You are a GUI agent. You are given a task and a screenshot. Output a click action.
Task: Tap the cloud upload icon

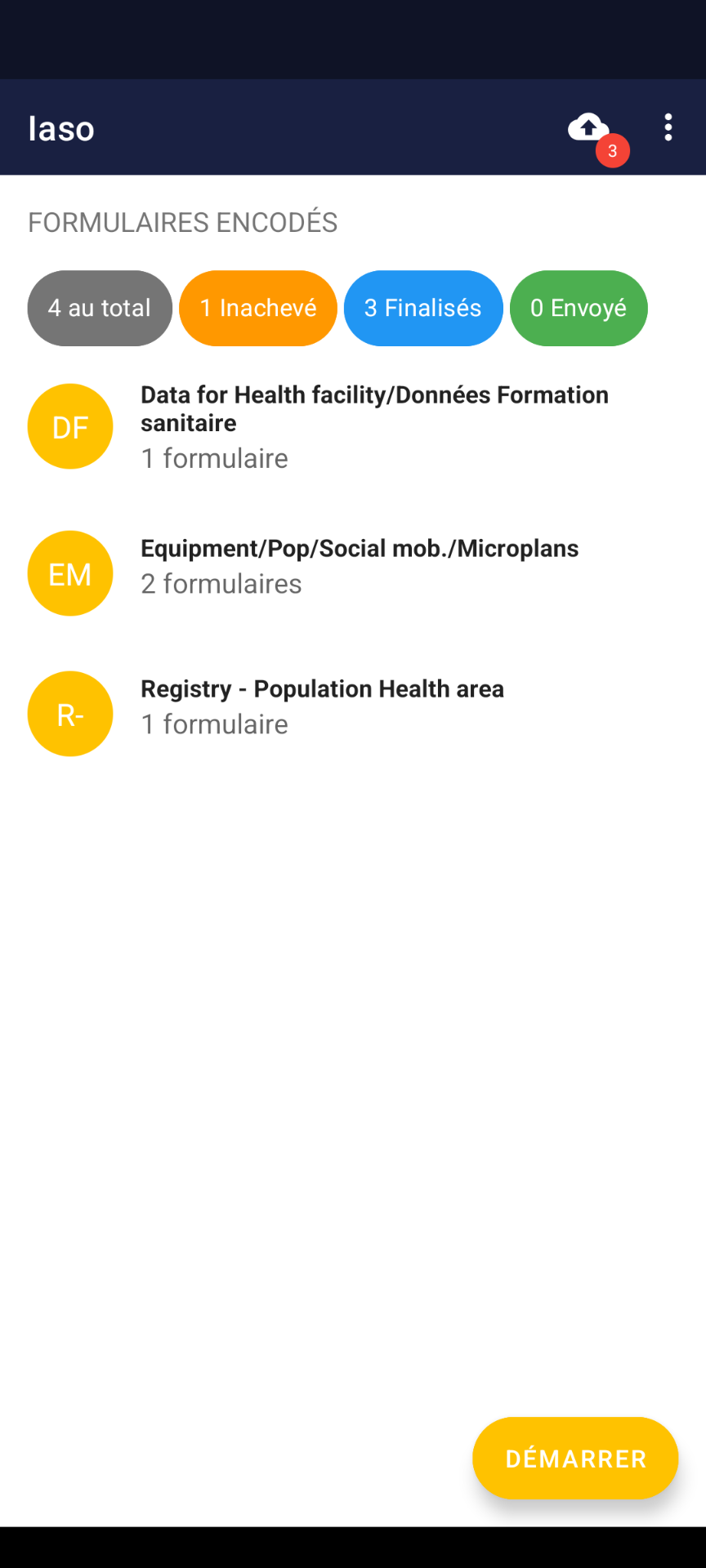pyautogui.click(x=589, y=128)
